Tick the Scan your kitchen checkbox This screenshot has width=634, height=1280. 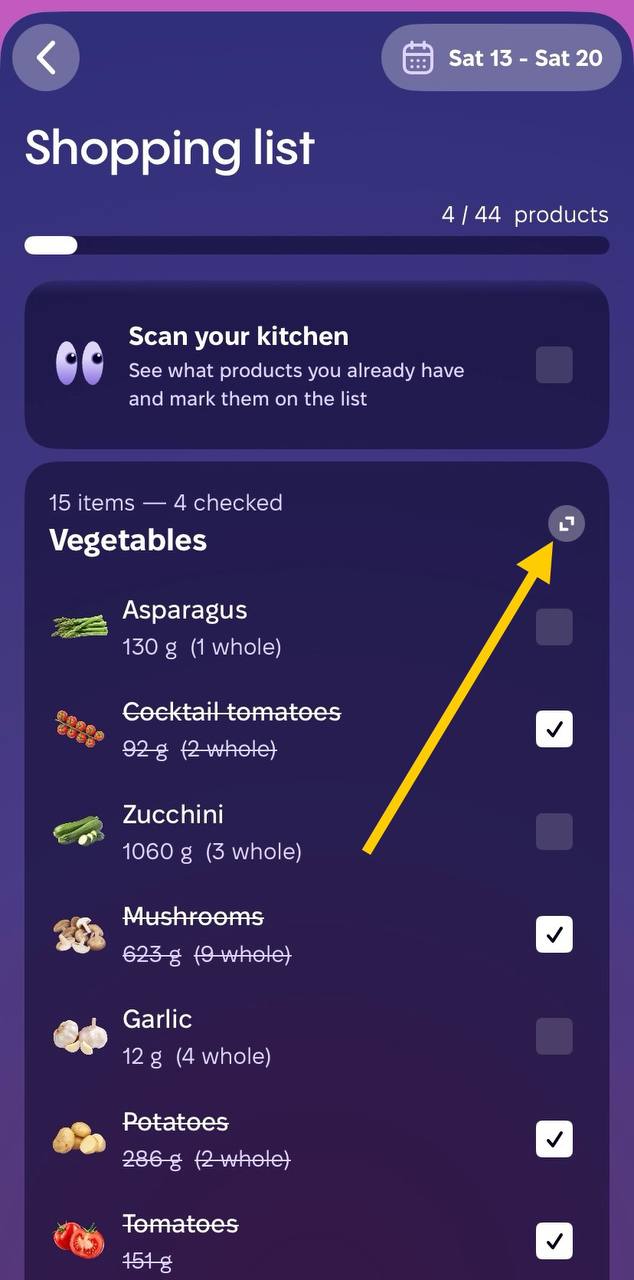point(554,365)
